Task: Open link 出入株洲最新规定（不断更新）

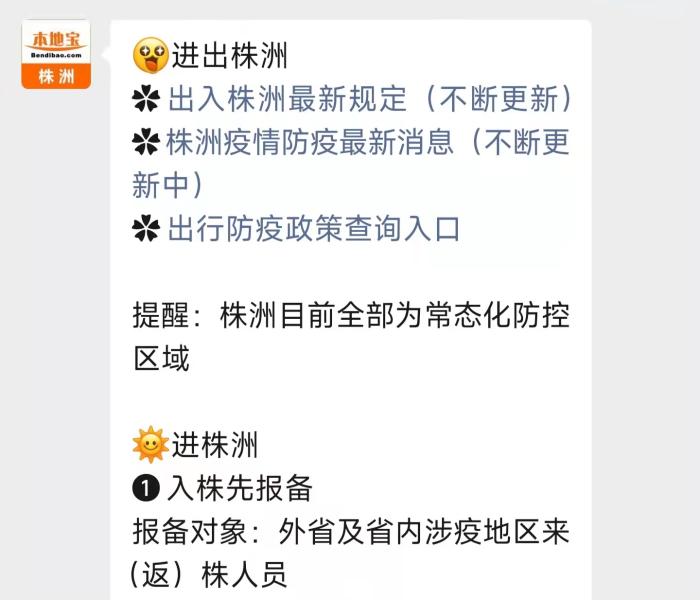Action: (370, 100)
